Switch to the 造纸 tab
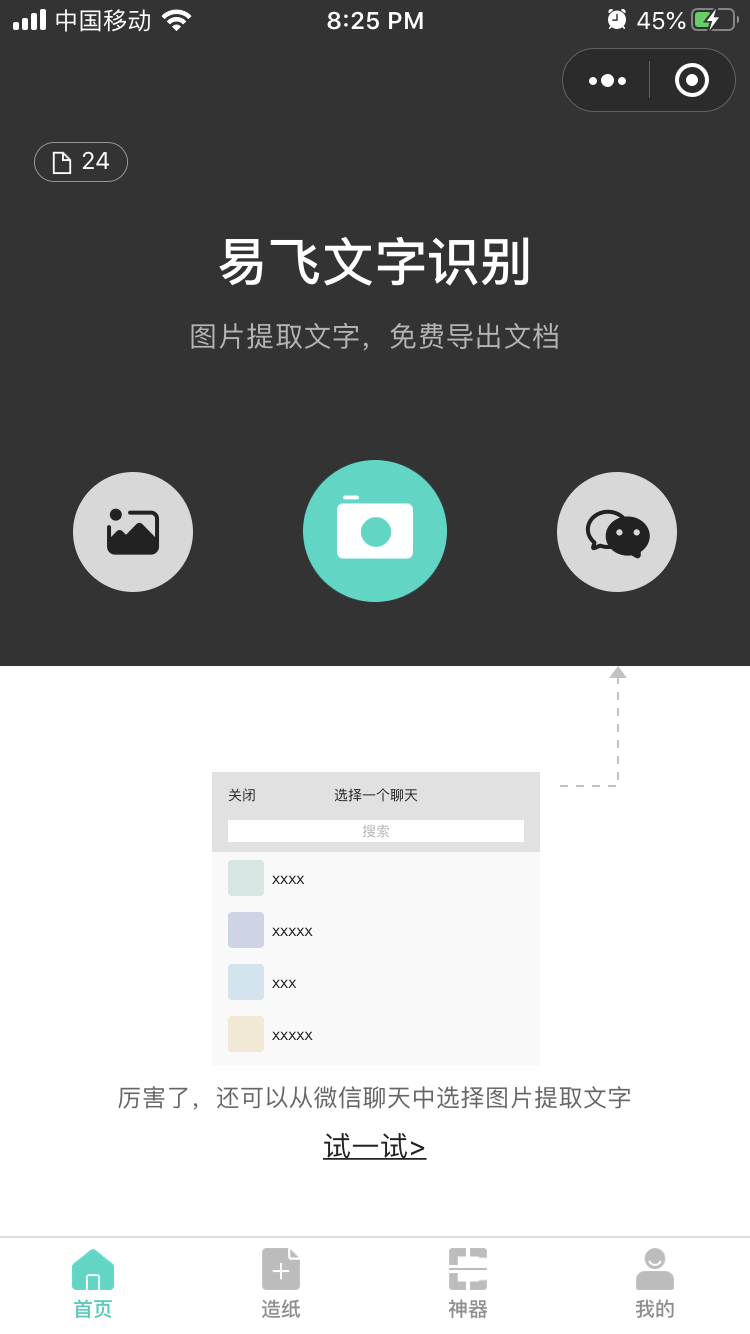 click(x=281, y=1285)
